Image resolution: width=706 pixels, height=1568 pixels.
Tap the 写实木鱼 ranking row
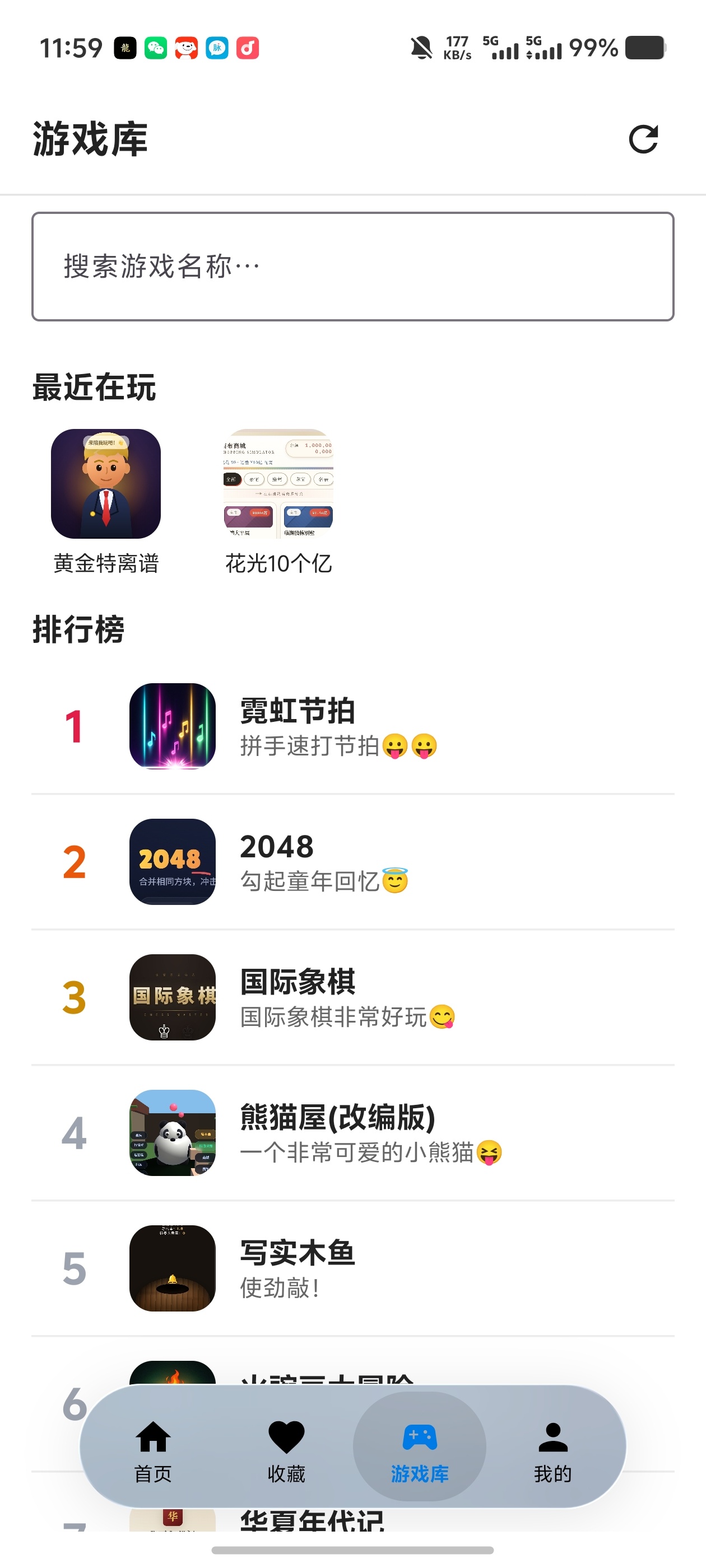point(352,1268)
